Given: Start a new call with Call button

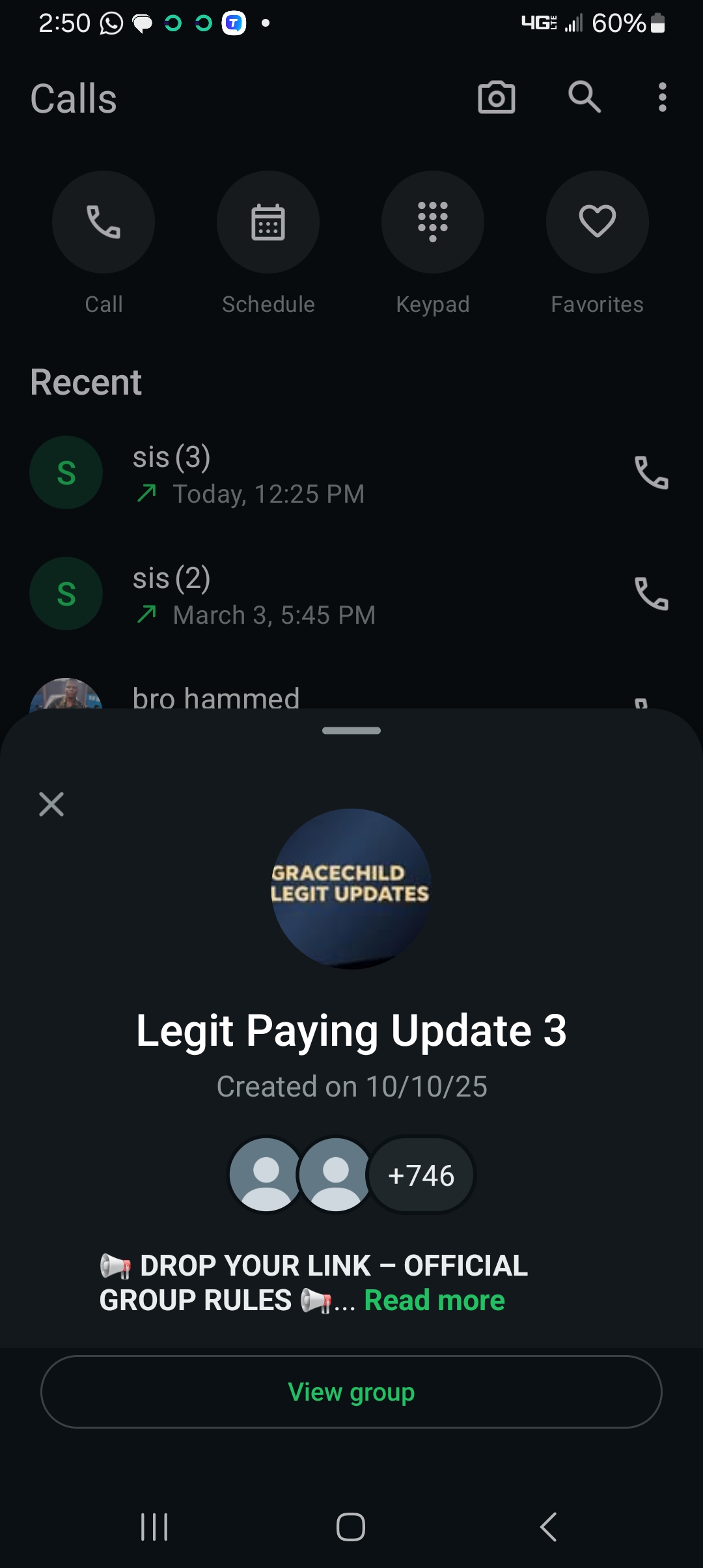Looking at the screenshot, I should click(x=103, y=222).
